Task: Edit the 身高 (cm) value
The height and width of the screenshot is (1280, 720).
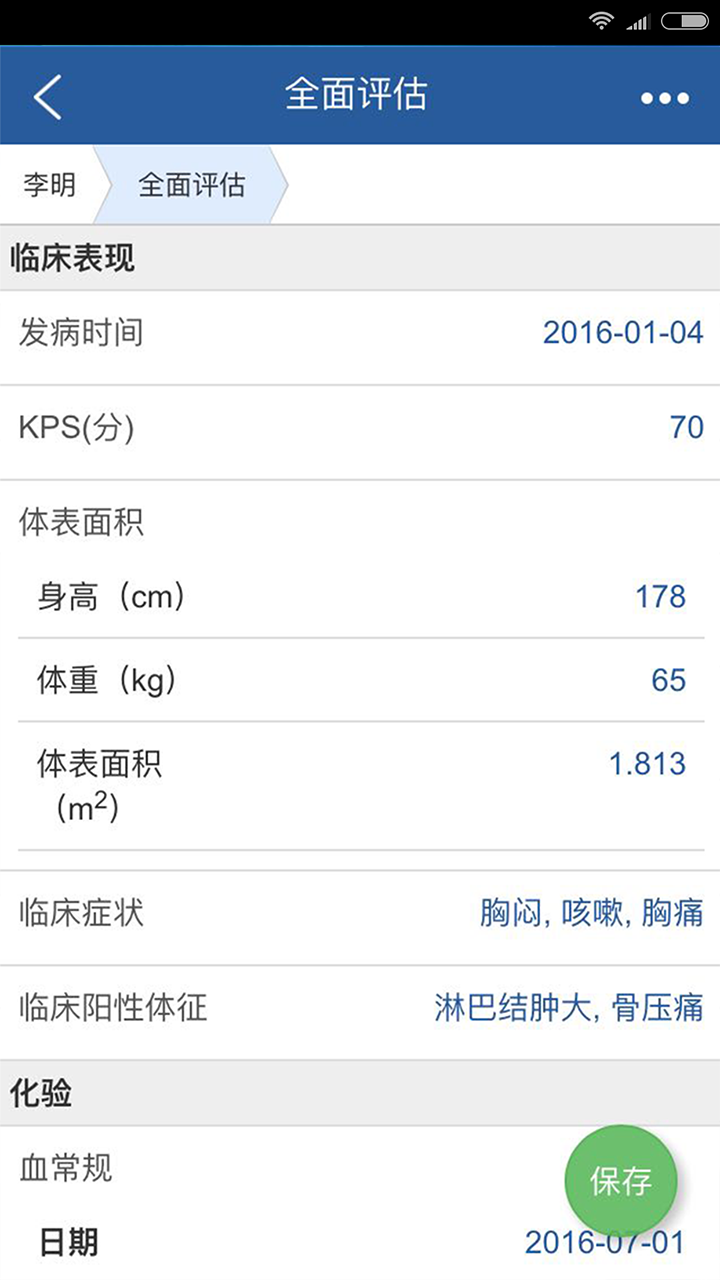Action: [660, 597]
